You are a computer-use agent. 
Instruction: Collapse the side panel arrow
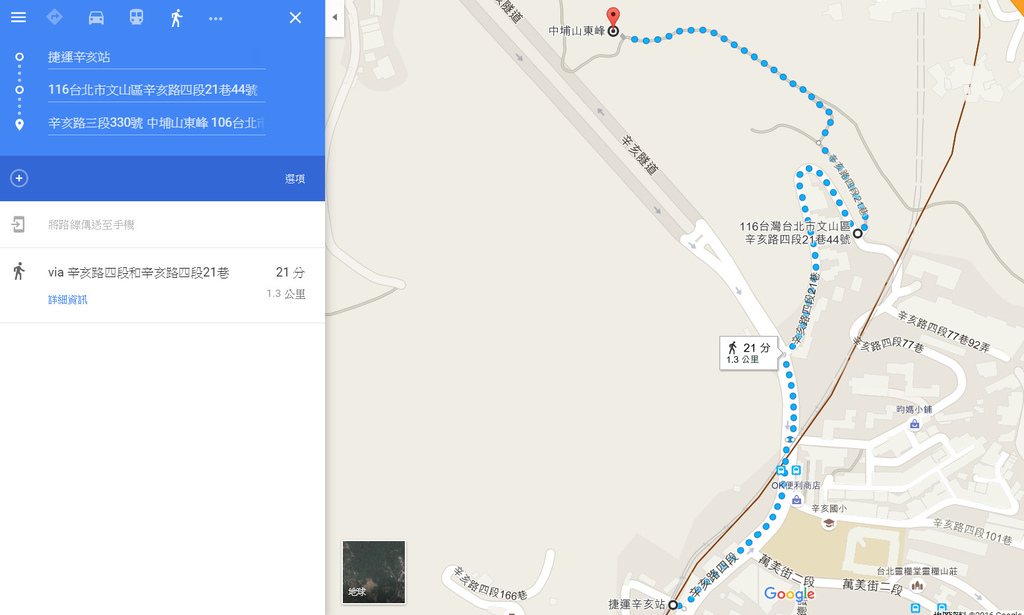[334, 18]
